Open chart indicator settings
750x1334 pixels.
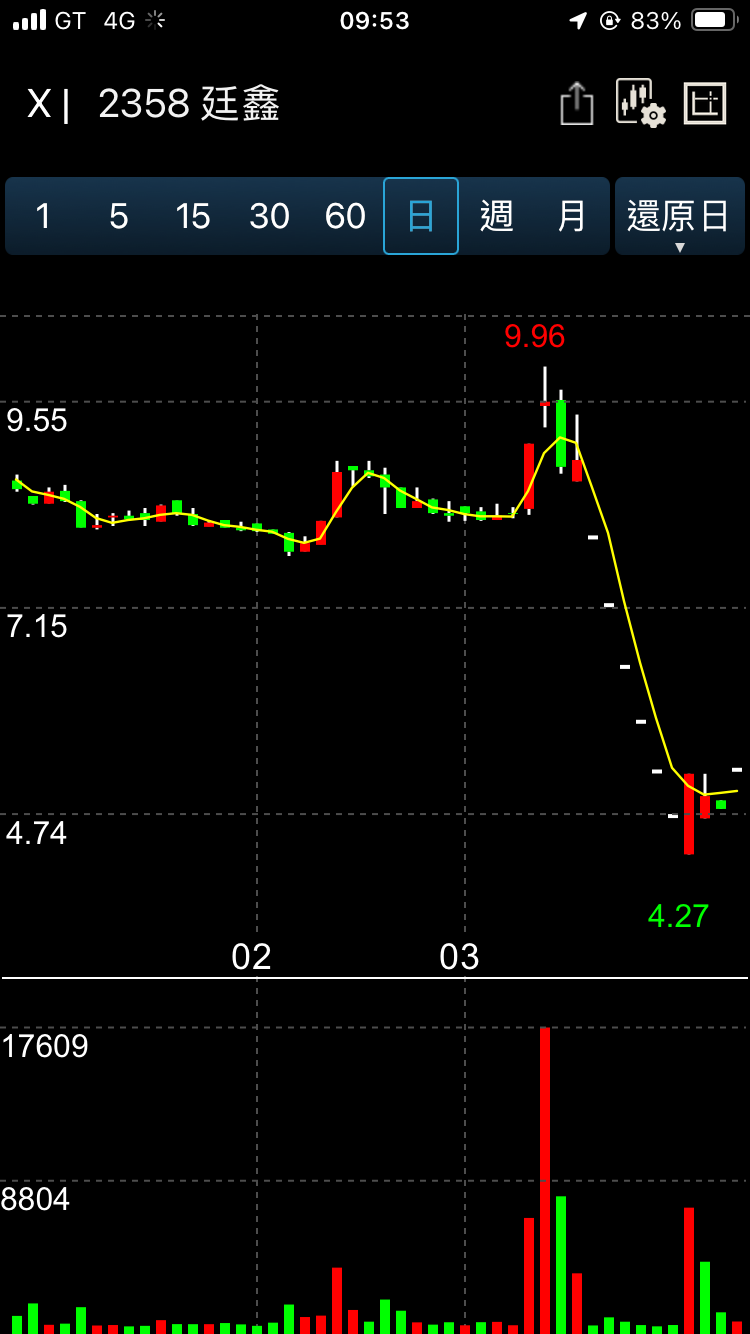point(640,102)
